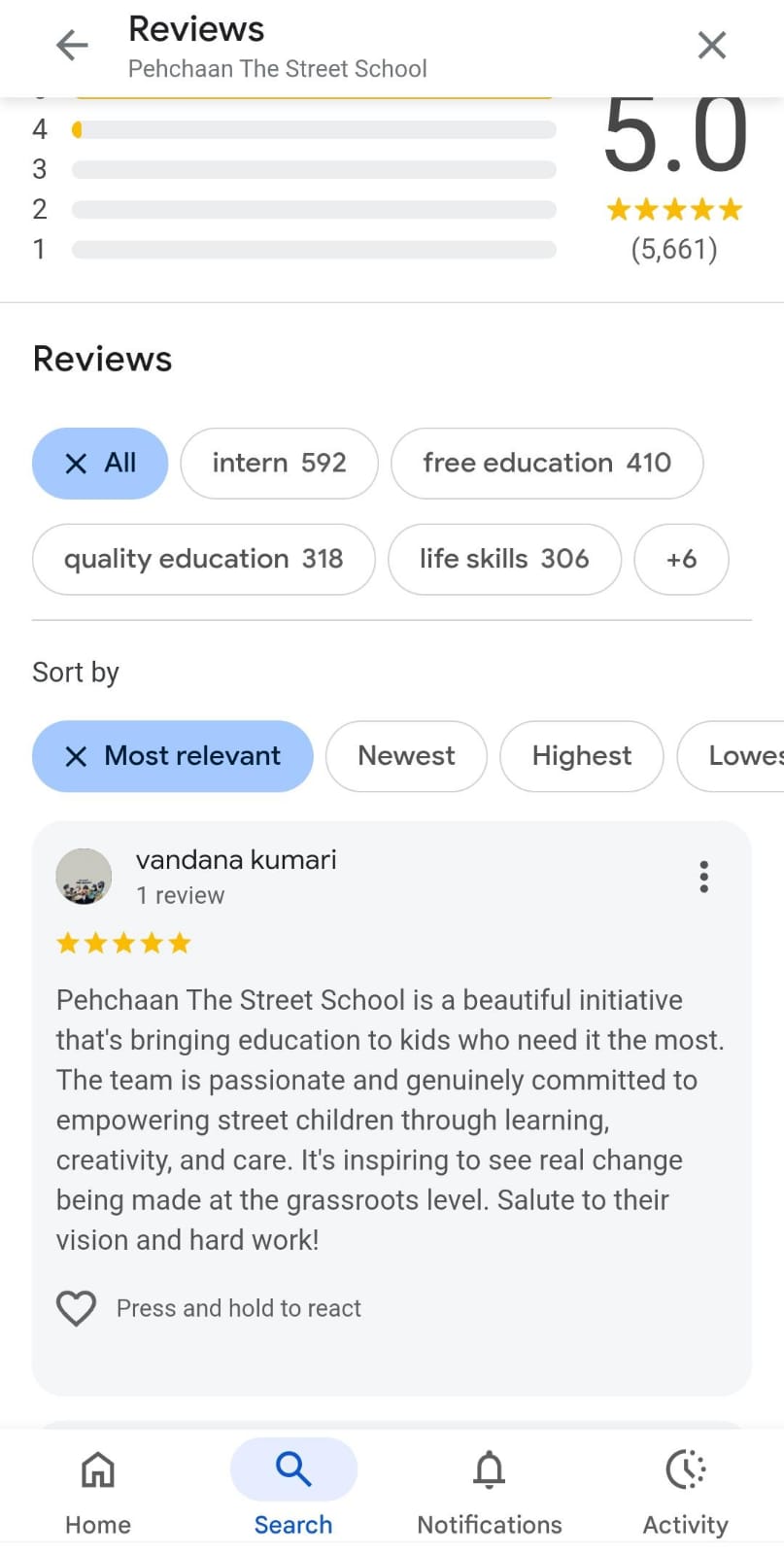
Task: Go back using the arrow icon
Action: point(72,45)
